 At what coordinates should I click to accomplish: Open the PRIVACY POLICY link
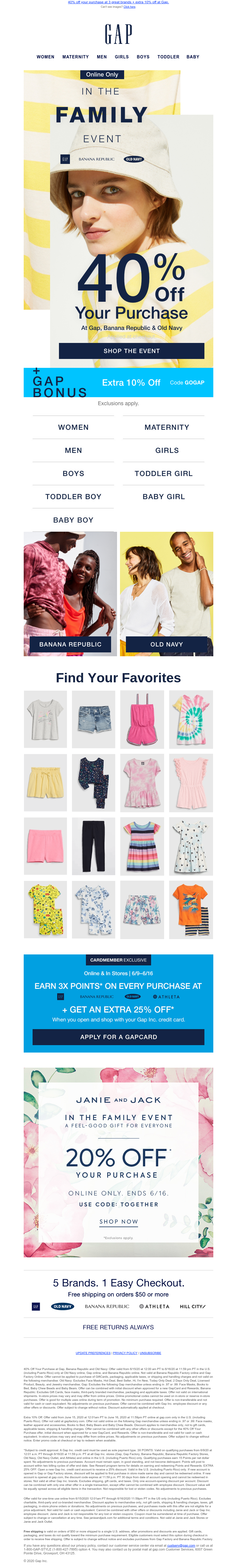point(125,1353)
